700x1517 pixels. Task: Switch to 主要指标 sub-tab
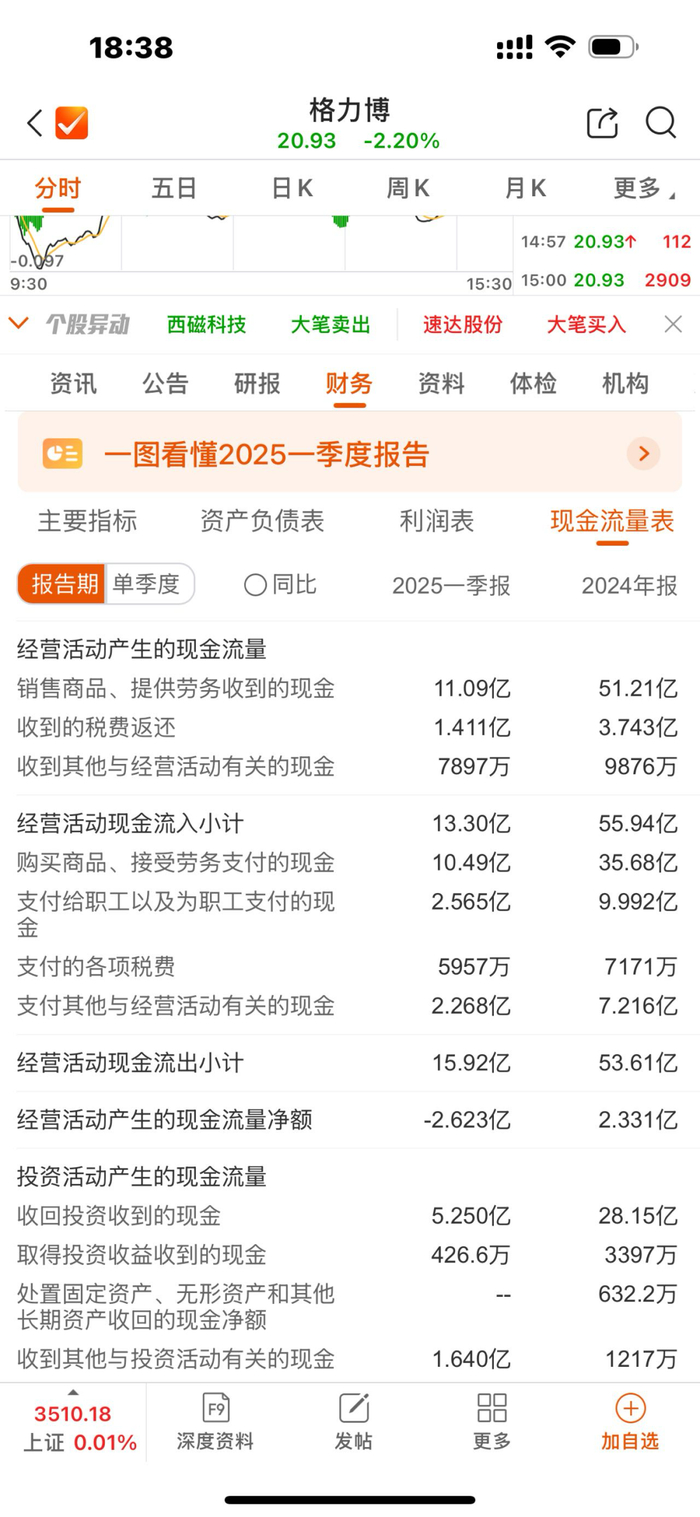[x=87, y=521]
